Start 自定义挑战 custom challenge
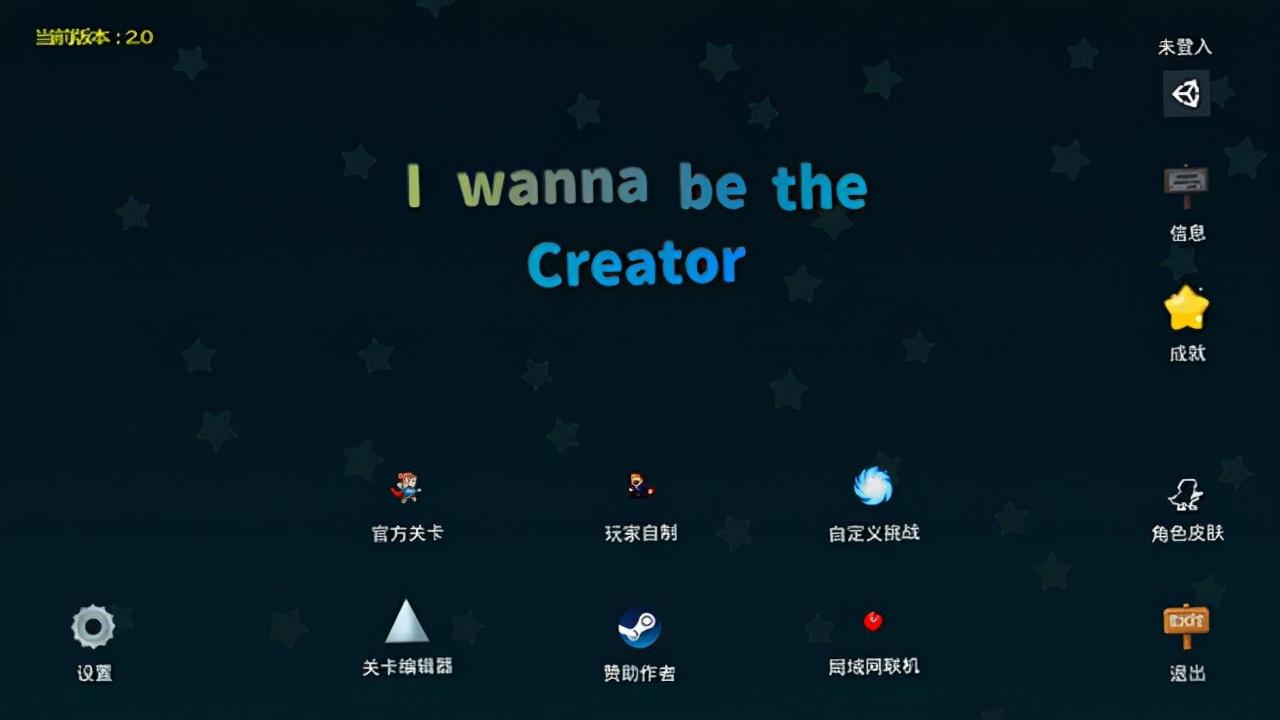 pos(872,487)
